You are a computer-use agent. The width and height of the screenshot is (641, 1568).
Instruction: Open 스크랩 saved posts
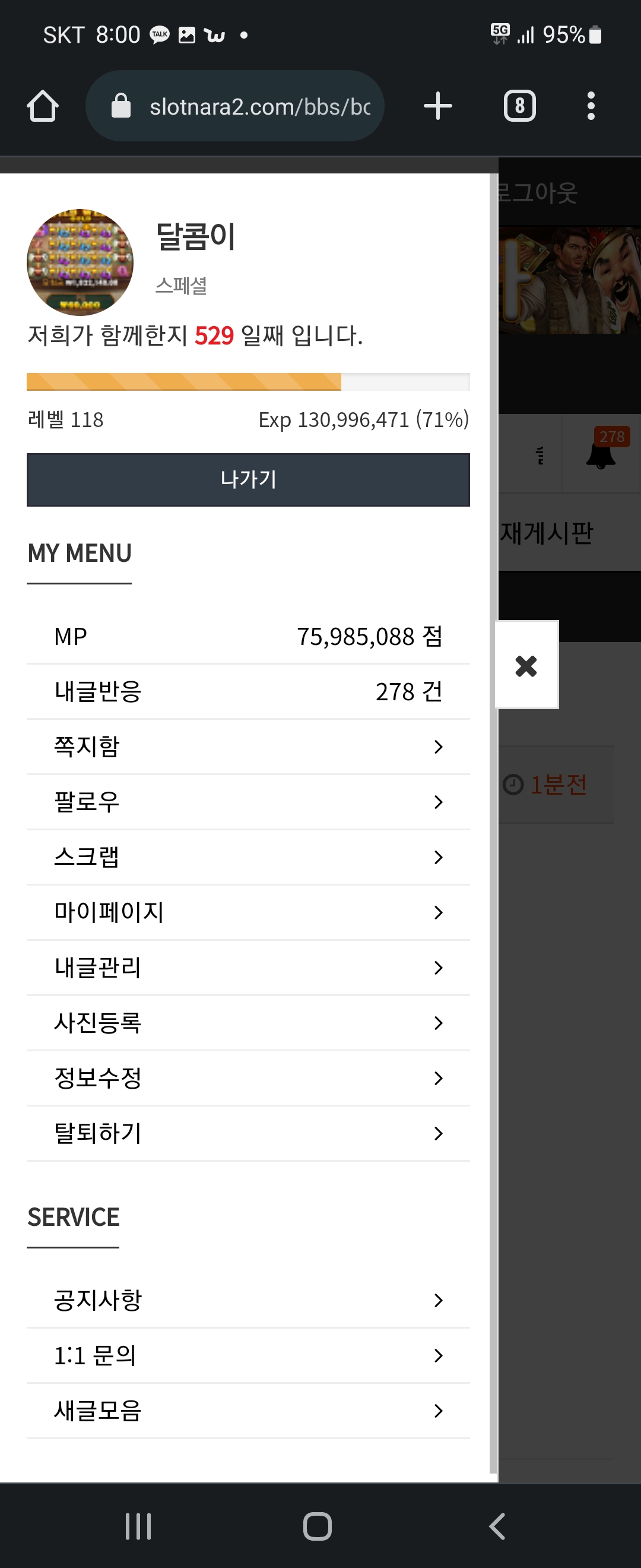point(248,857)
